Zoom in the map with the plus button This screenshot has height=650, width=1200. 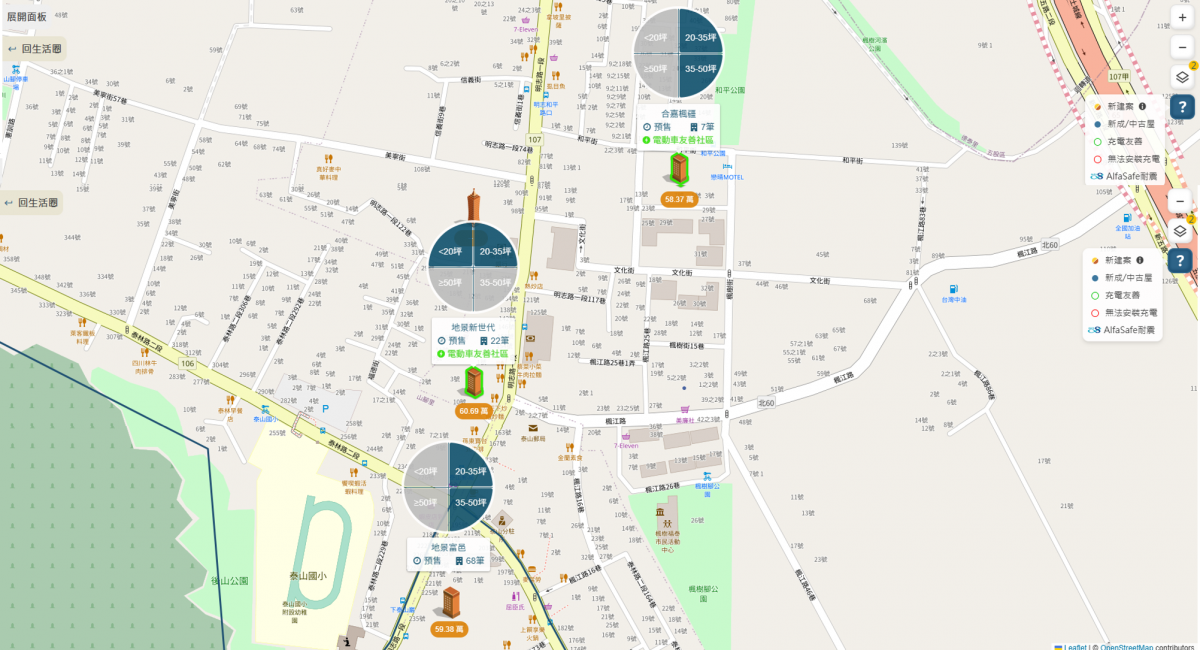click(x=1182, y=17)
